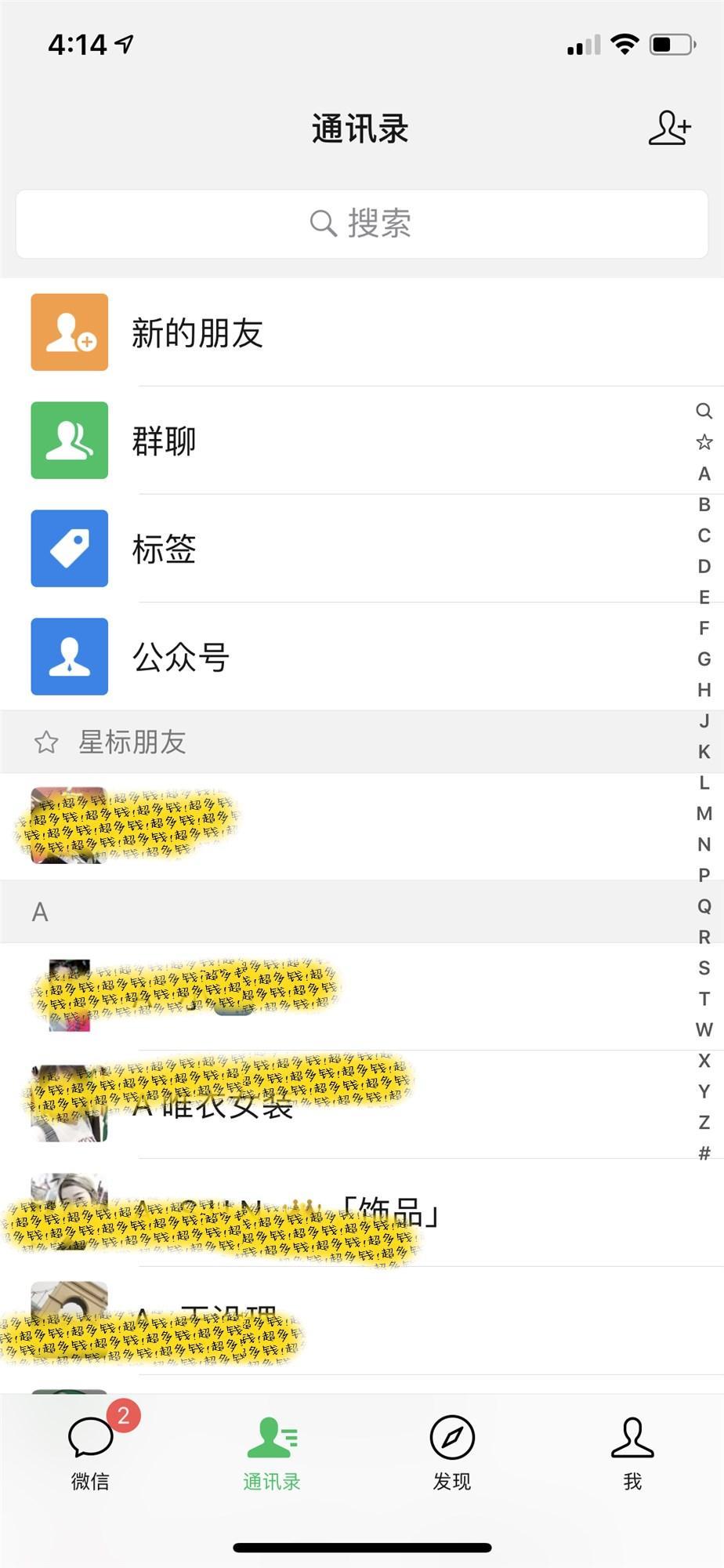Screen dimensions: 724x1568
Task: Jump to letter M in index
Action: point(704,814)
